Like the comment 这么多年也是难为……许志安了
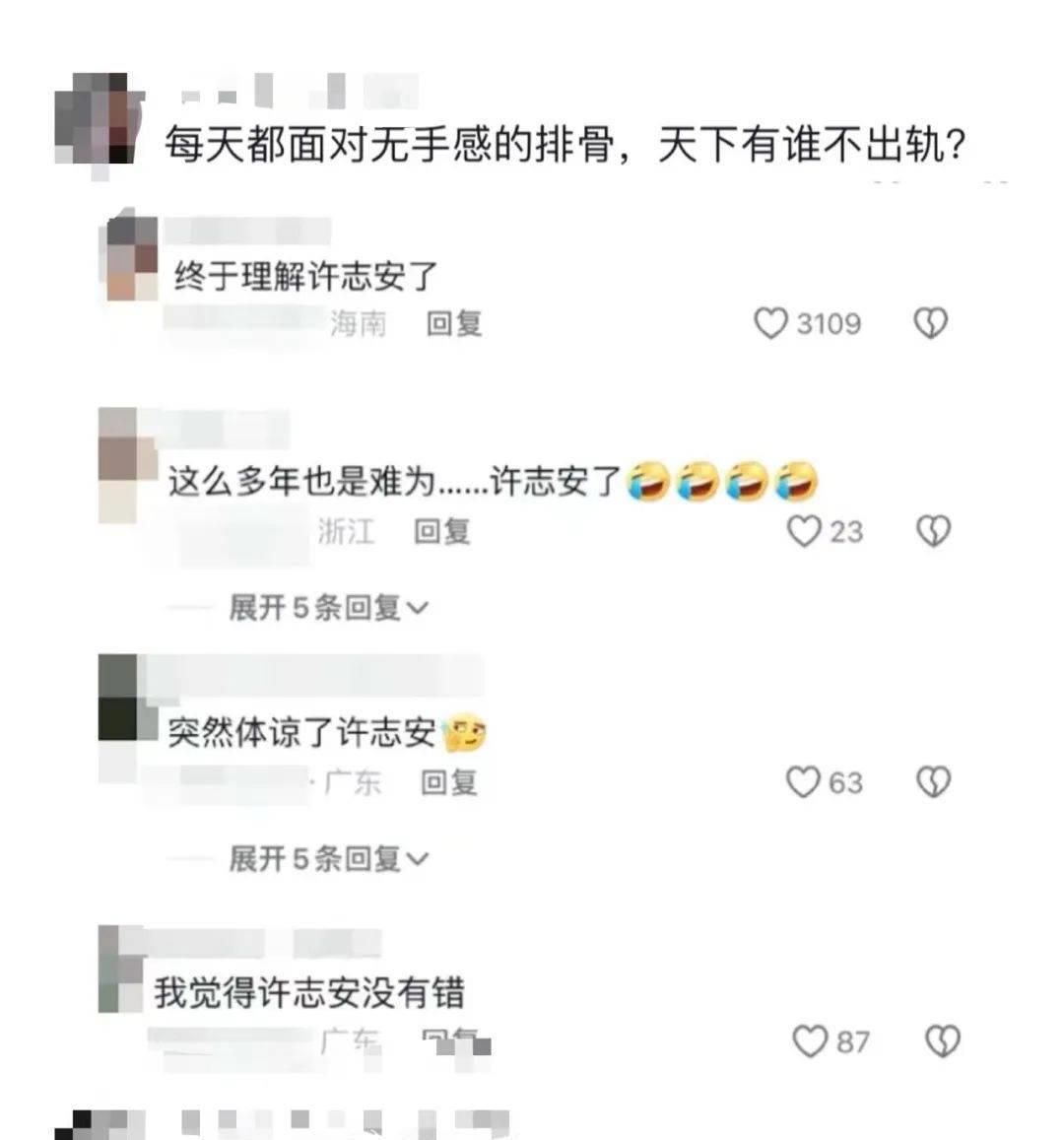 pyautogui.click(x=804, y=531)
